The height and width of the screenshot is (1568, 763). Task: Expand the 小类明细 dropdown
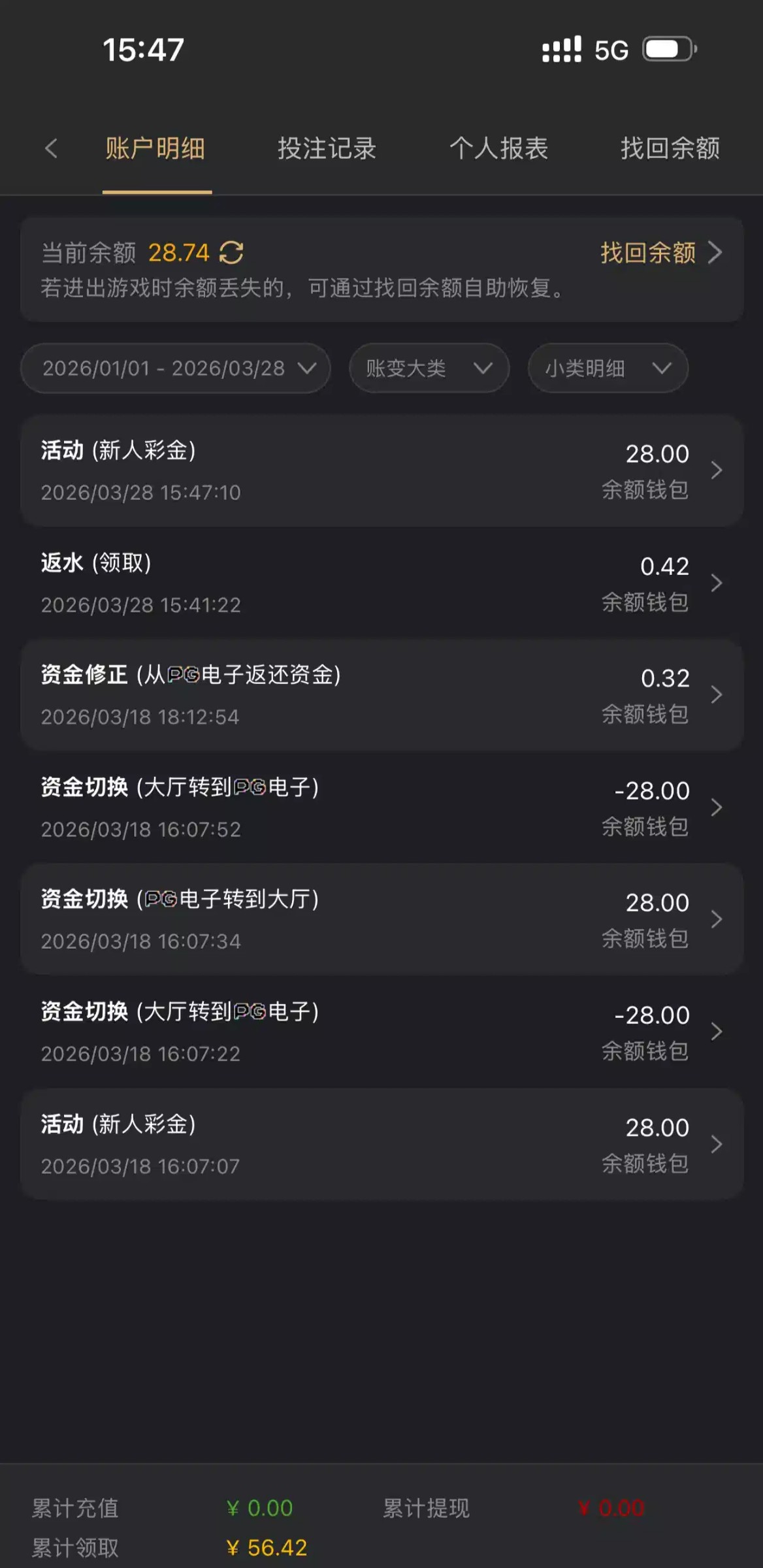(x=608, y=368)
